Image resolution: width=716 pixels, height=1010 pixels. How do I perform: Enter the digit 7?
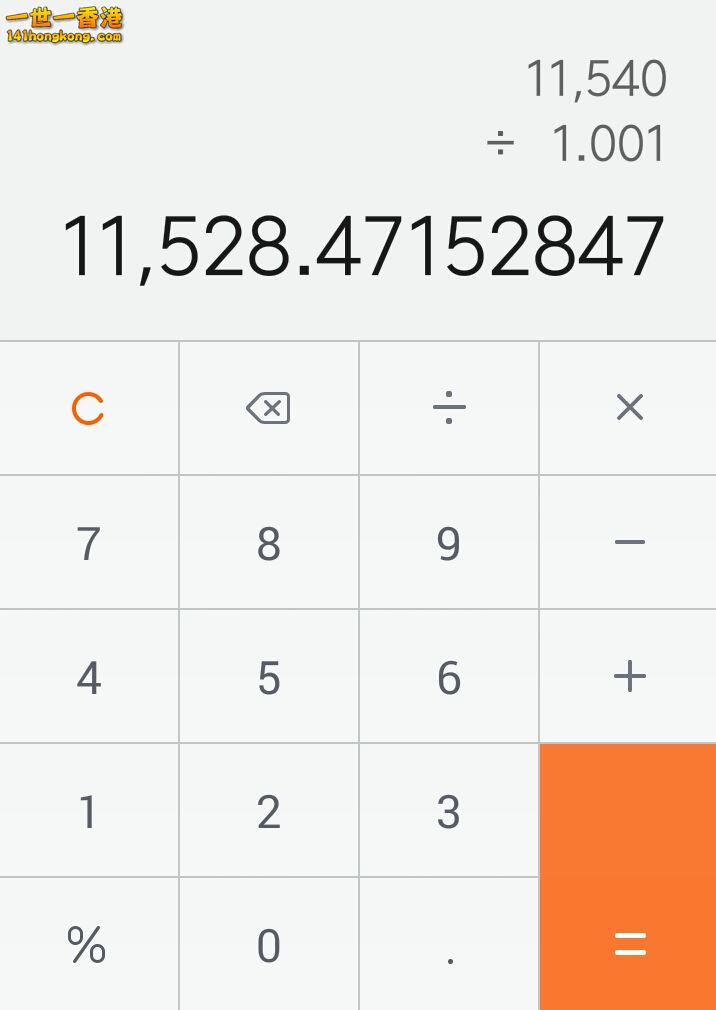click(x=89, y=543)
